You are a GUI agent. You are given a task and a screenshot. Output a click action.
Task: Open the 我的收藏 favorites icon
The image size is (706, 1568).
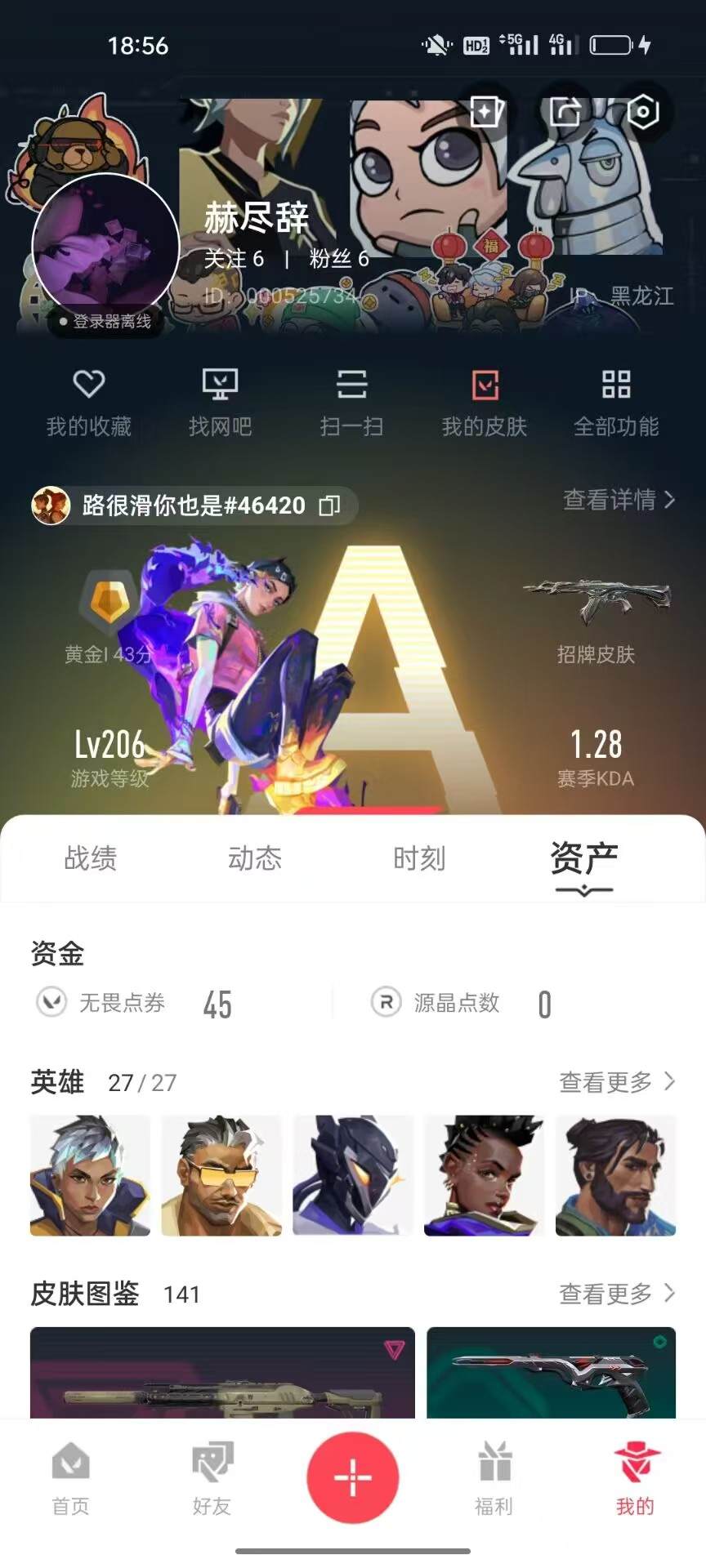[90, 400]
